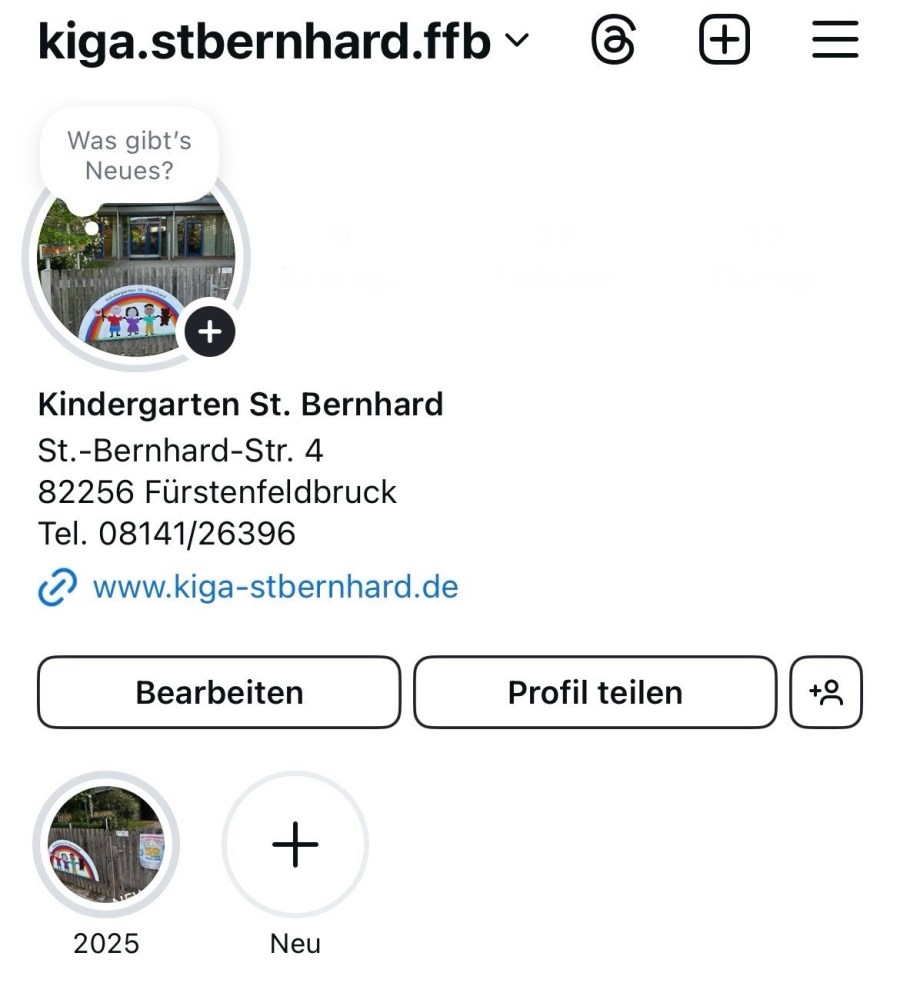This screenshot has height=1006, width=900.
Task: Open the www.kiga-stbernhard.de link
Action: pos(275,586)
